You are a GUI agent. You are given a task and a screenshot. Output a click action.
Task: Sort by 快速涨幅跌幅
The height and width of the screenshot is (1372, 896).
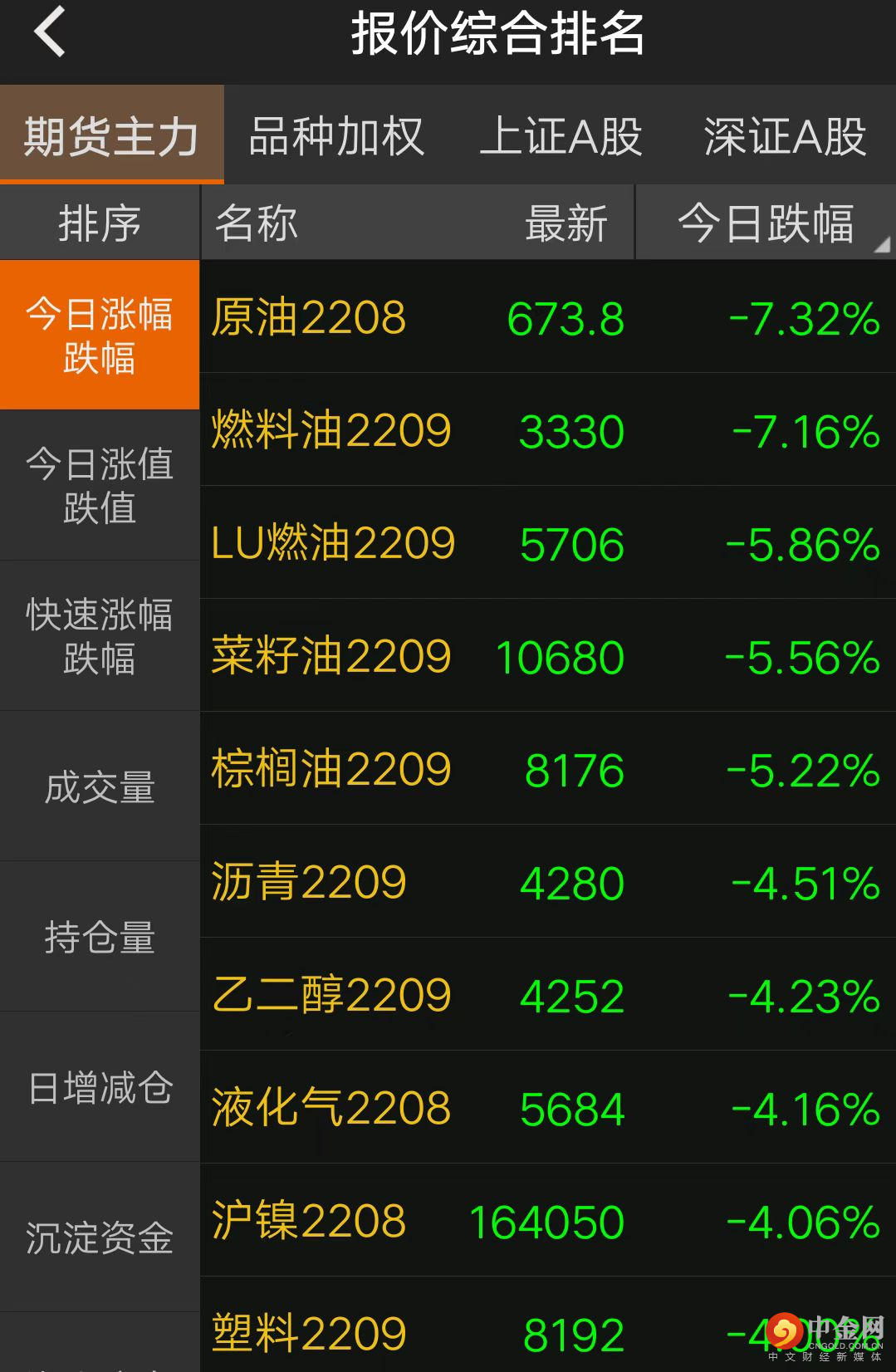(100, 635)
